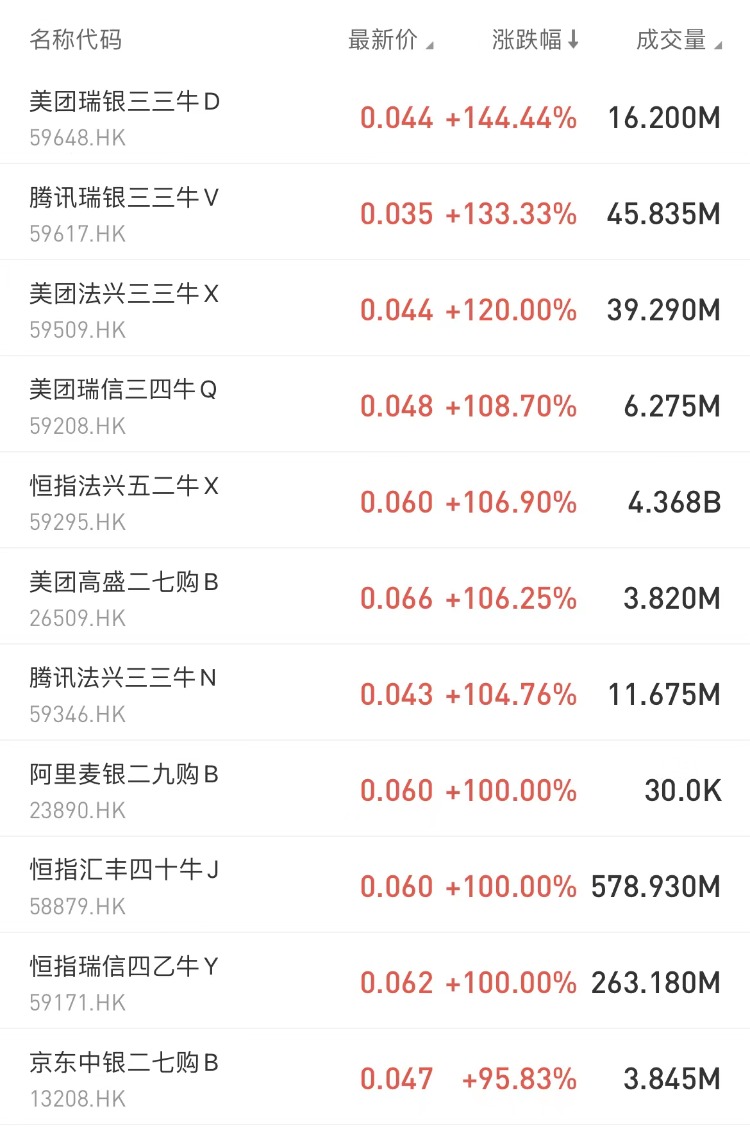Sort list by 最新价 column
The width and height of the screenshot is (750, 1129).
390,41
